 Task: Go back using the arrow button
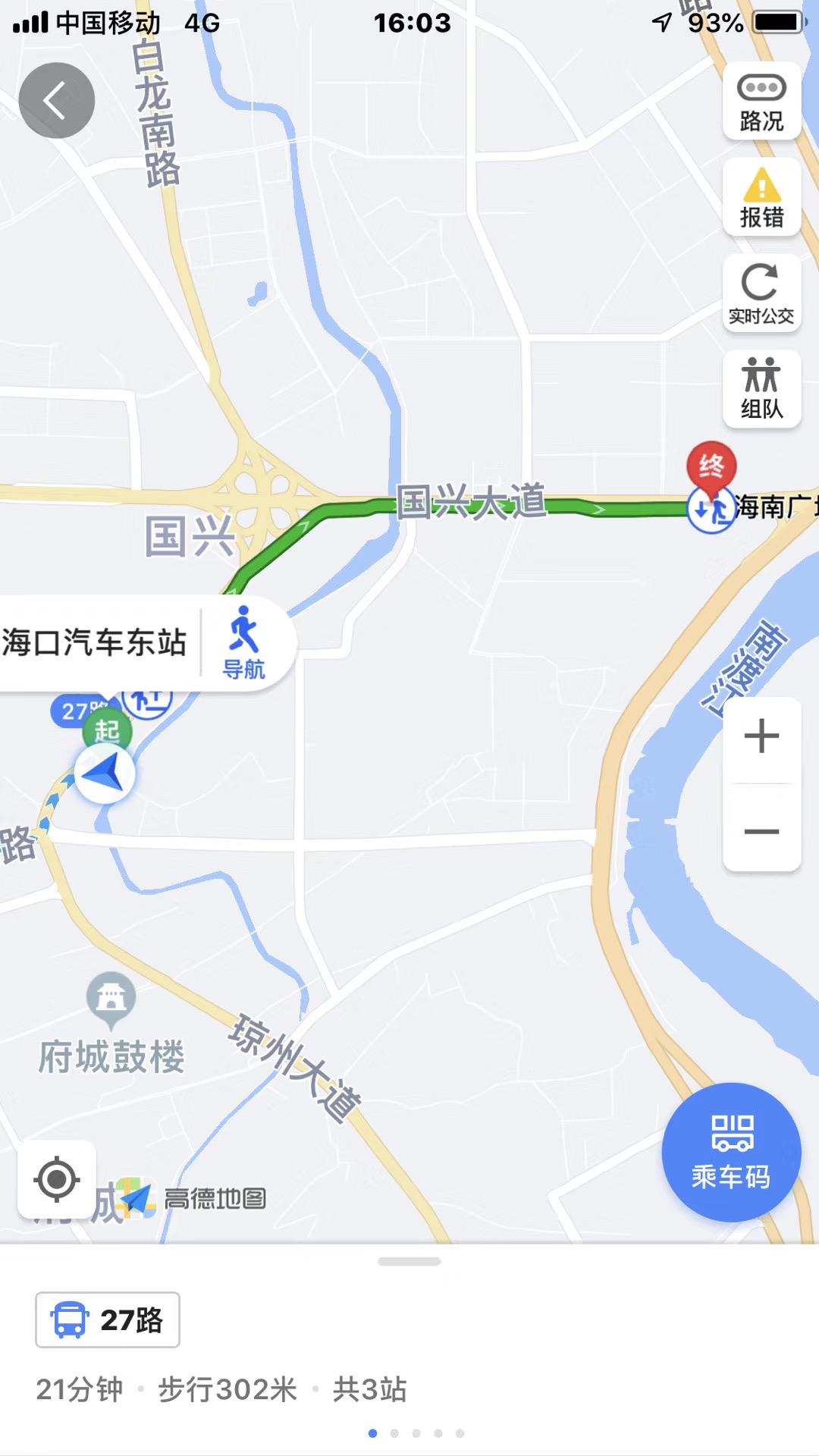pos(57,100)
